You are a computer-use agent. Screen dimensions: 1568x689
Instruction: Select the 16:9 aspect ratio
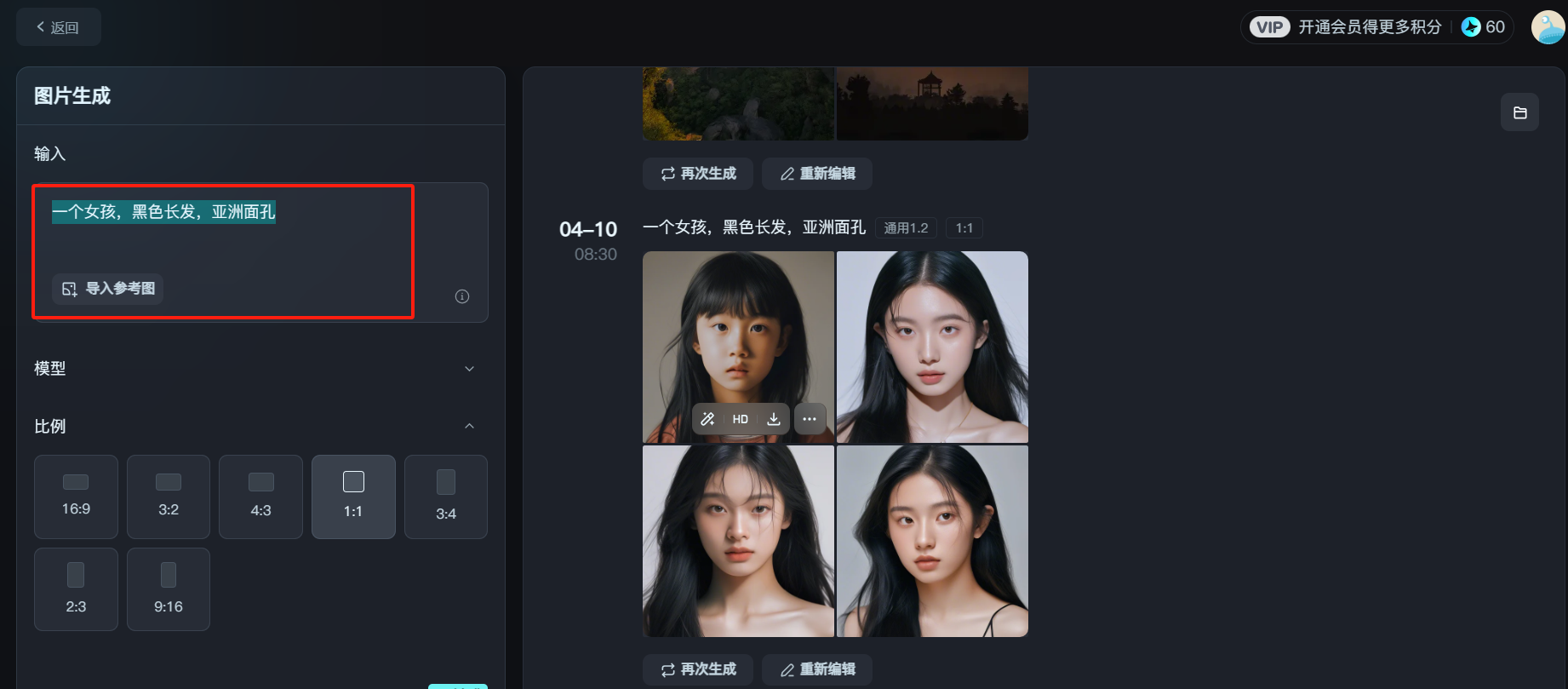coord(76,497)
